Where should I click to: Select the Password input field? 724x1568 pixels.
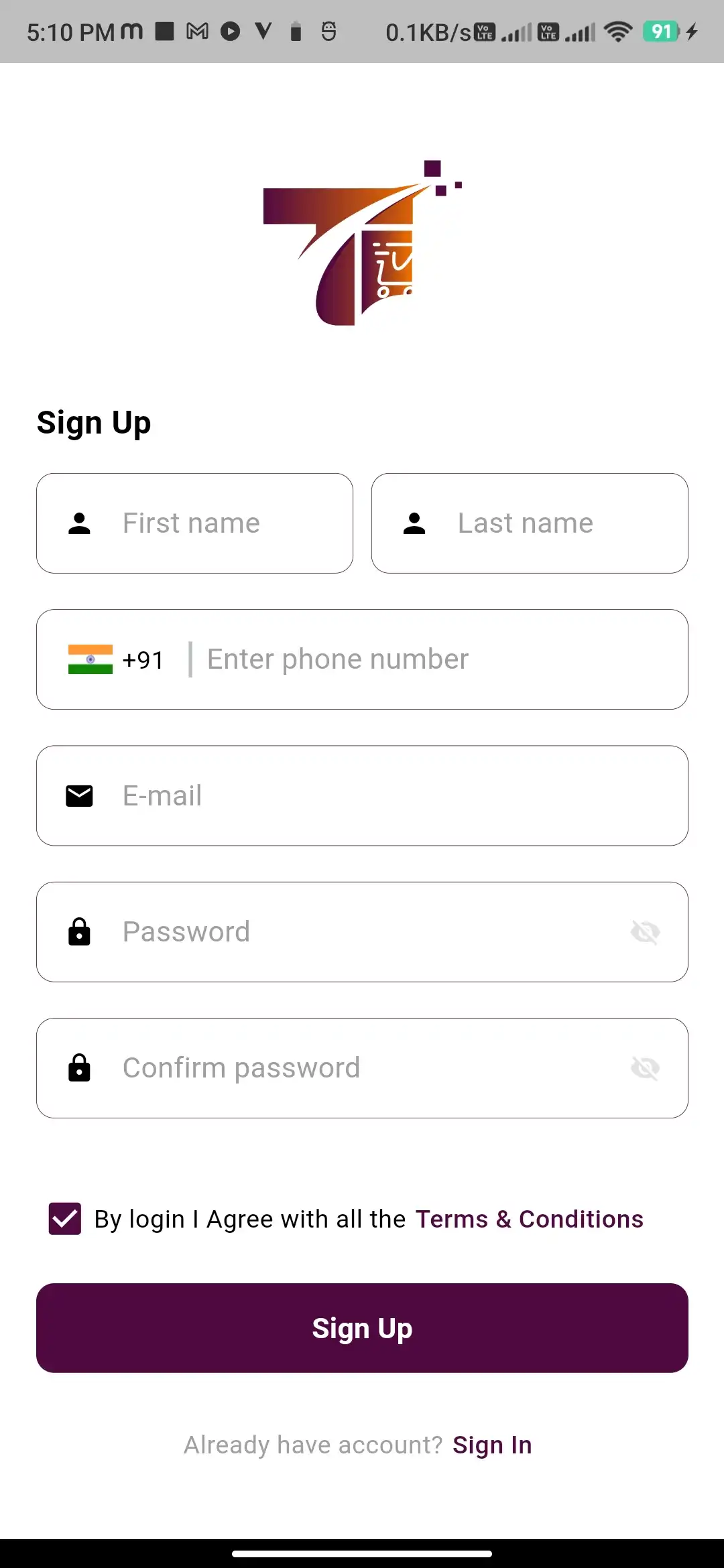click(335, 932)
